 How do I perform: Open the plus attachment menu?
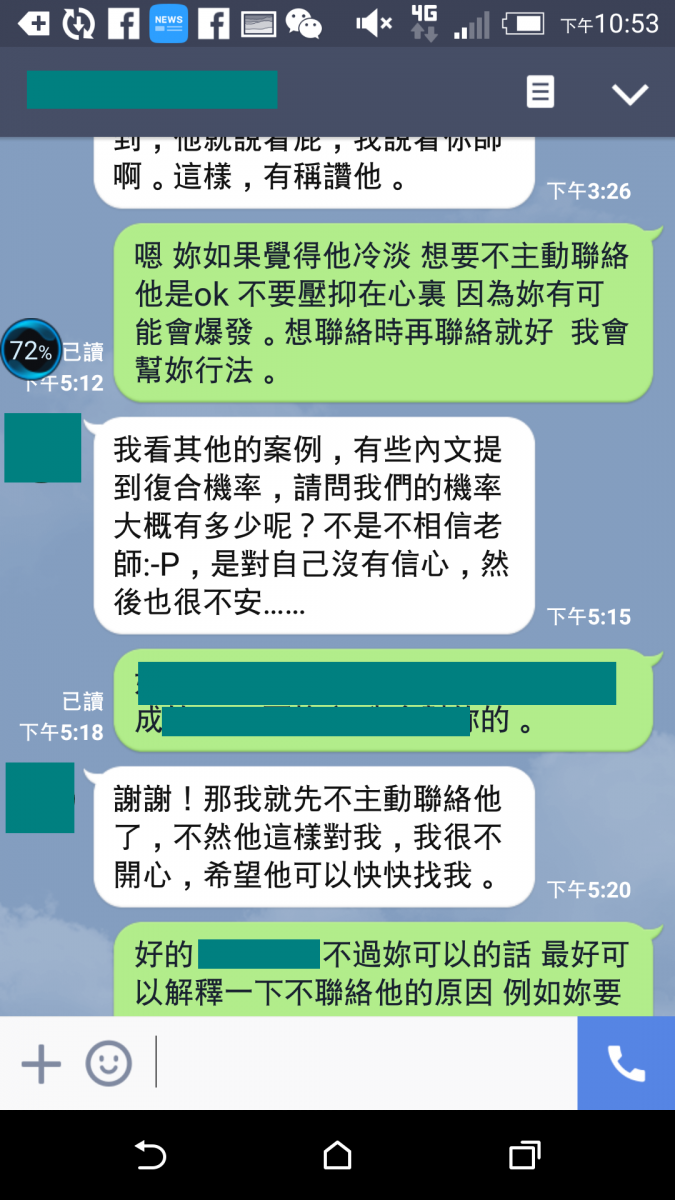[41, 1063]
